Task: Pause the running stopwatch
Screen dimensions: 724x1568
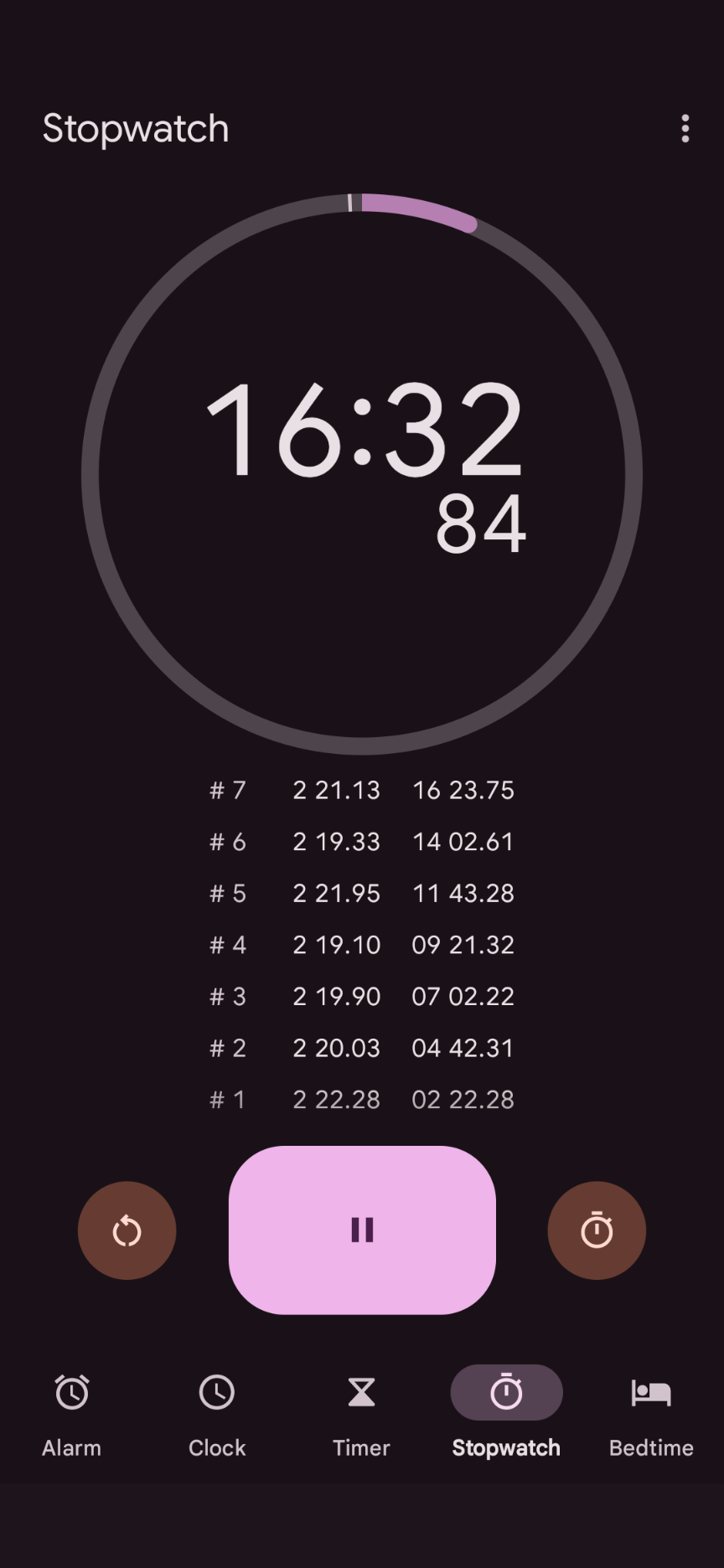Action: 362,1230
